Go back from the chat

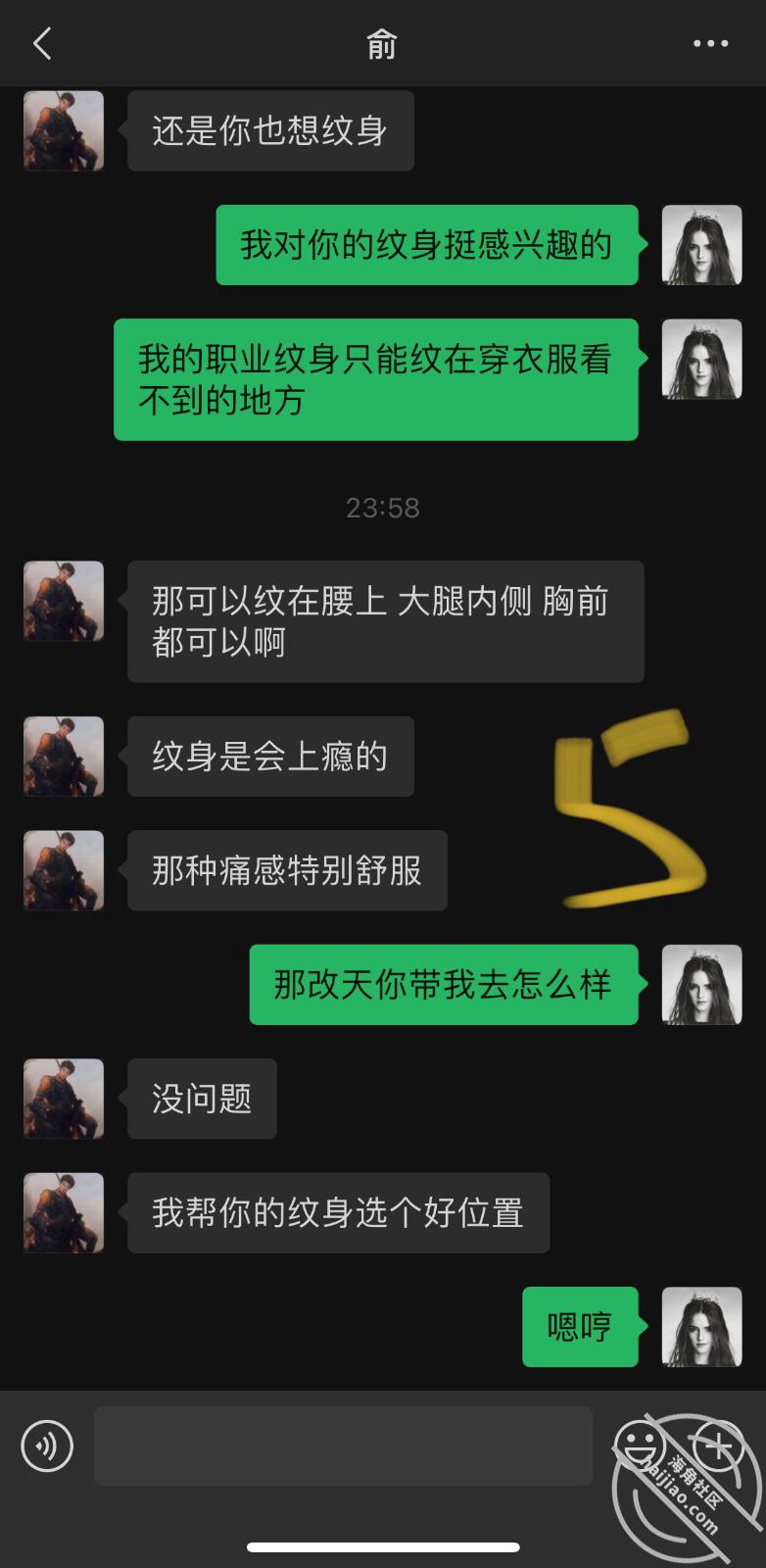pyautogui.click(x=42, y=44)
